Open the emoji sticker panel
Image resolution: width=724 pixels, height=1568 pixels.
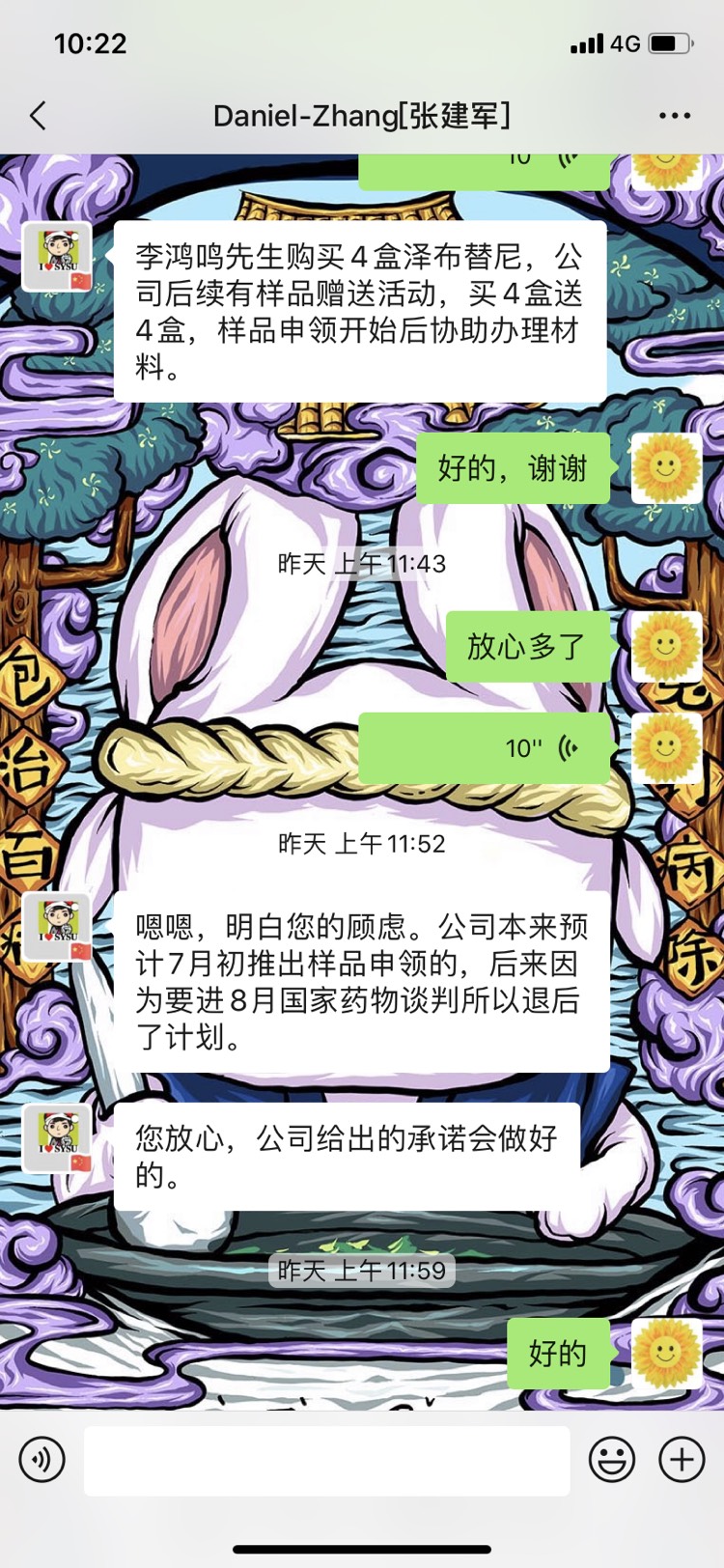coord(612,1459)
